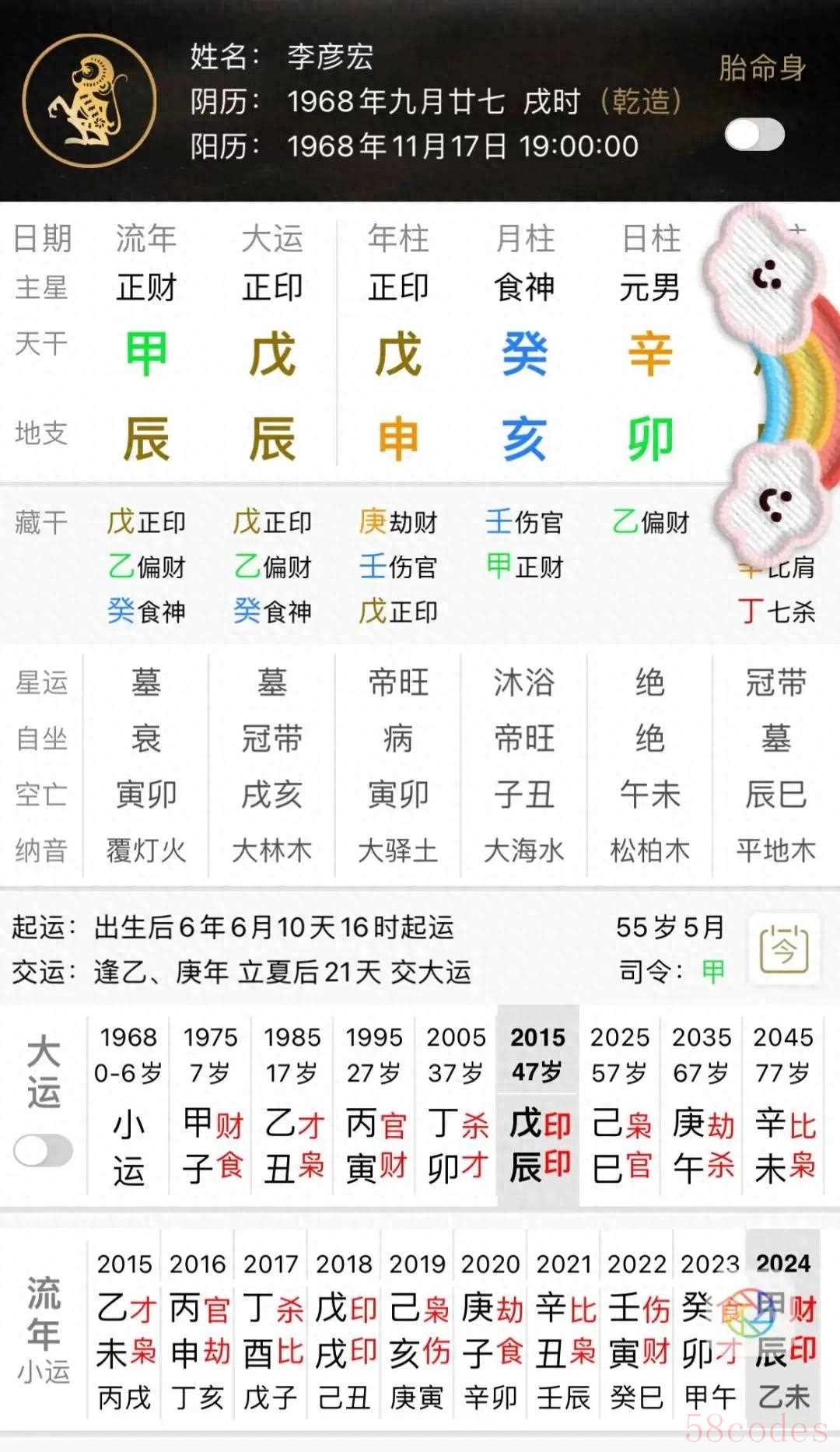Tap the 今 calendar button
This screenshot has height=1452, width=840.
783,948
